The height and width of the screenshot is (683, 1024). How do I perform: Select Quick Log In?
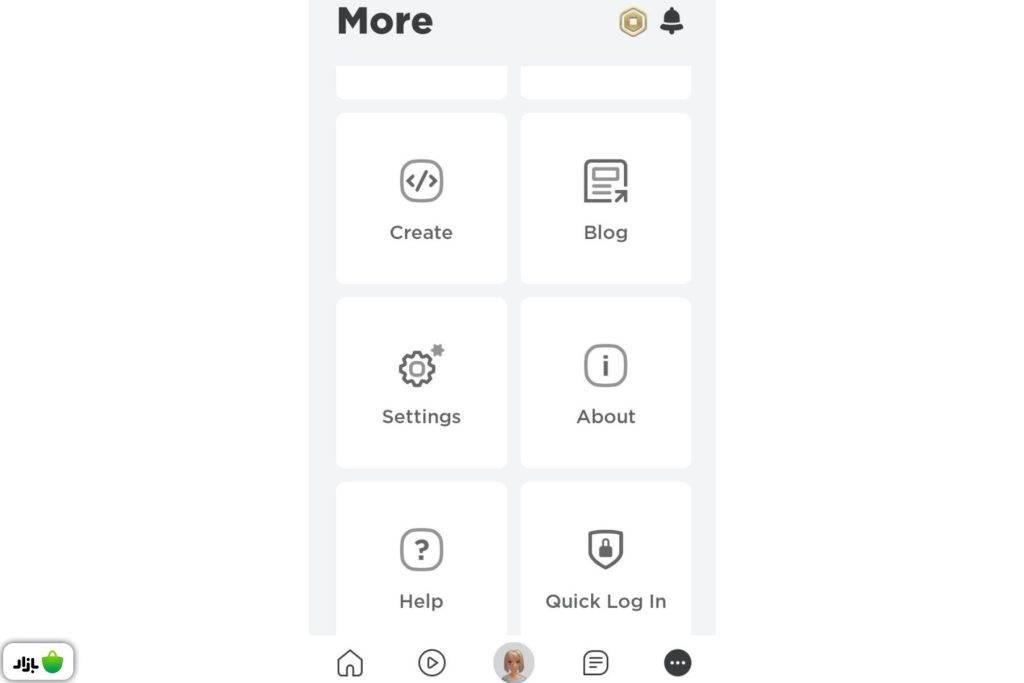click(605, 565)
